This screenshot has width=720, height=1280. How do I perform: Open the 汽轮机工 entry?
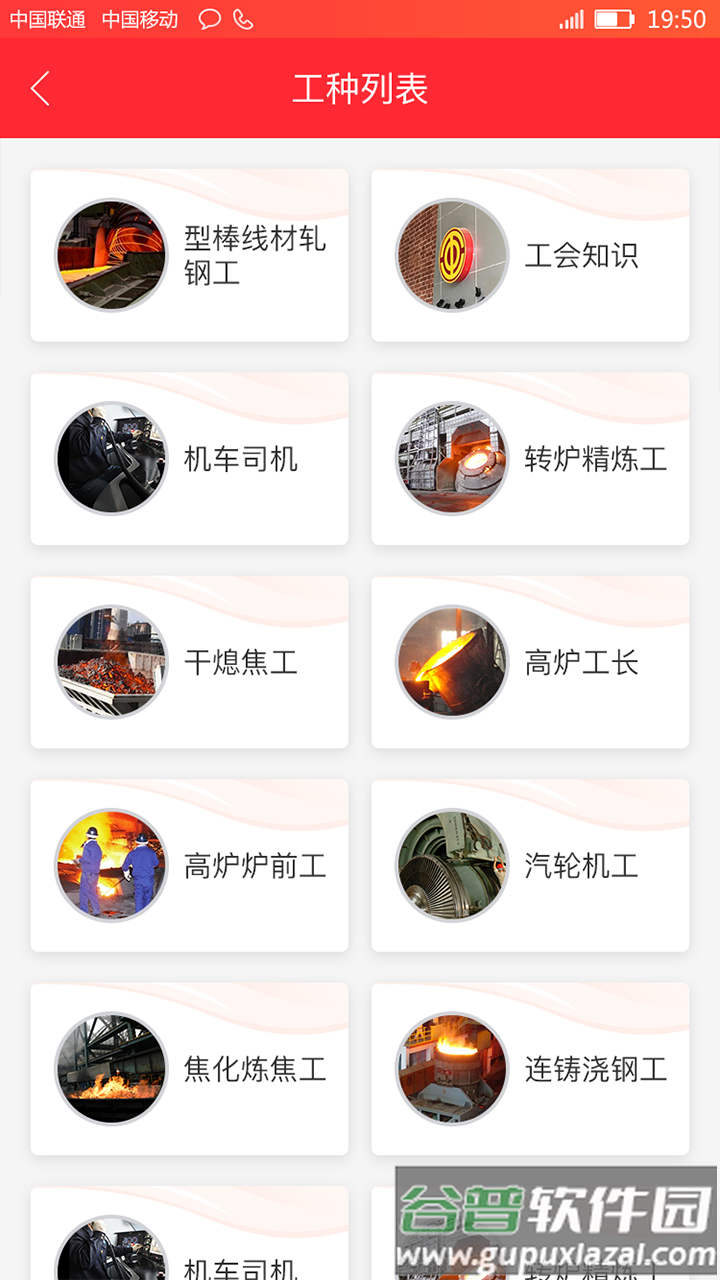(530, 866)
